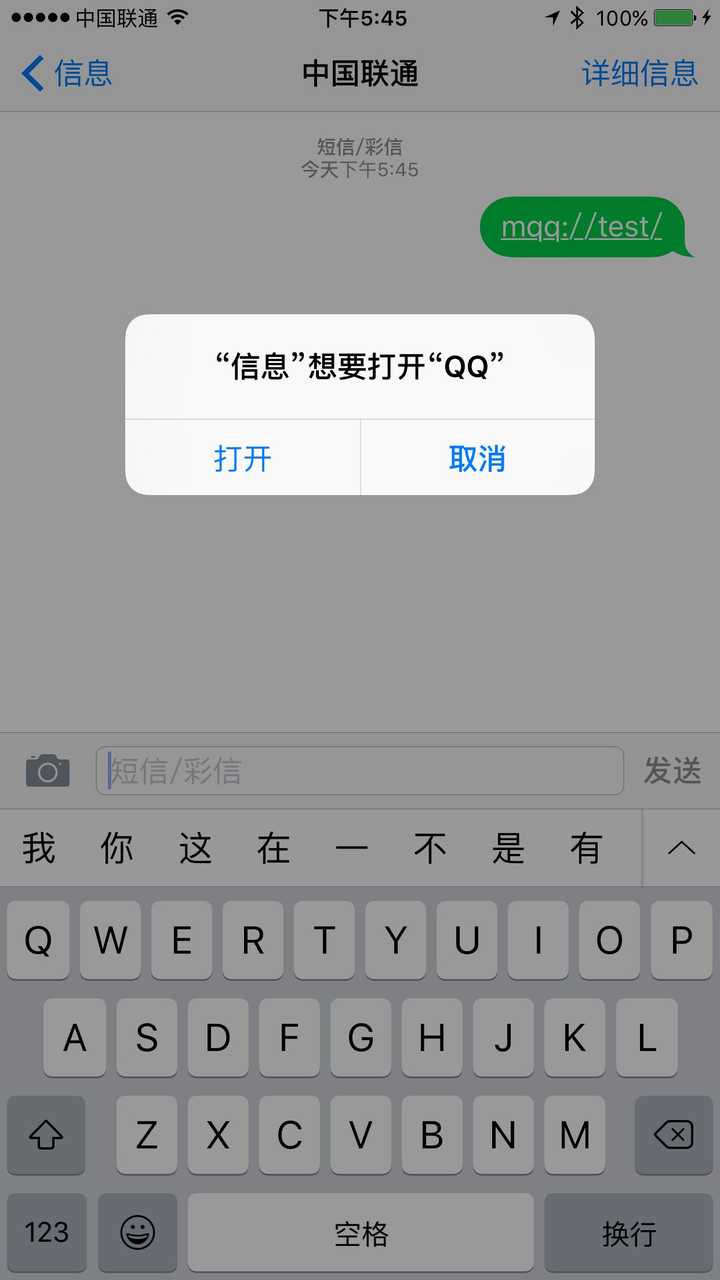720x1280 pixels.
Task: Tap the 发送 send button
Action: click(672, 771)
